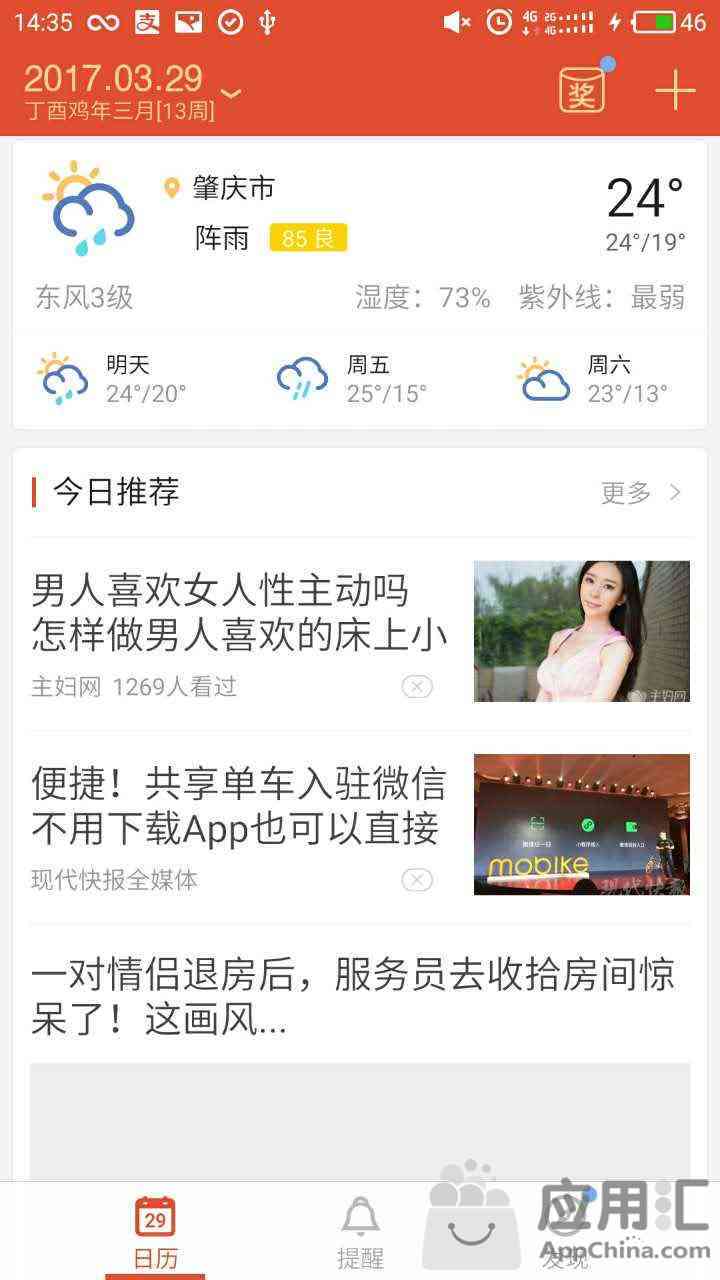Image resolution: width=720 pixels, height=1280 pixels.
Task: Open the 共享单车入驻微信 article
Action: coord(240,806)
